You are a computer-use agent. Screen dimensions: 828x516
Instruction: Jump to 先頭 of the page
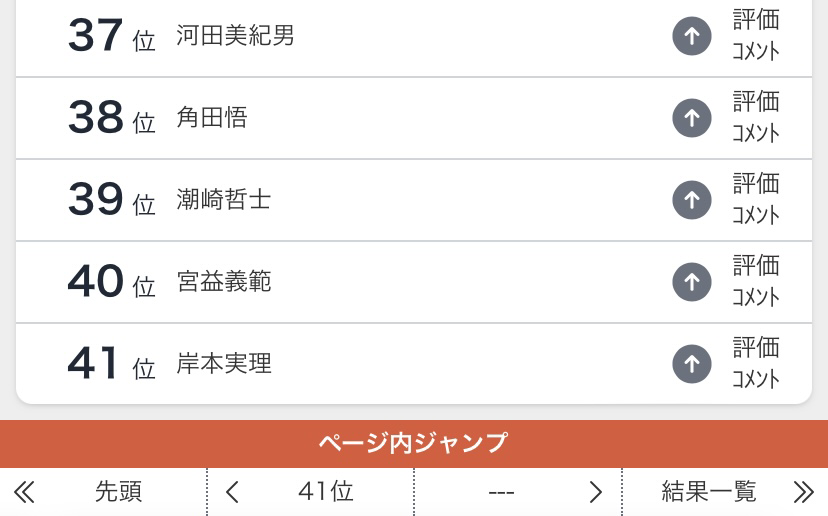pyautogui.click(x=118, y=492)
